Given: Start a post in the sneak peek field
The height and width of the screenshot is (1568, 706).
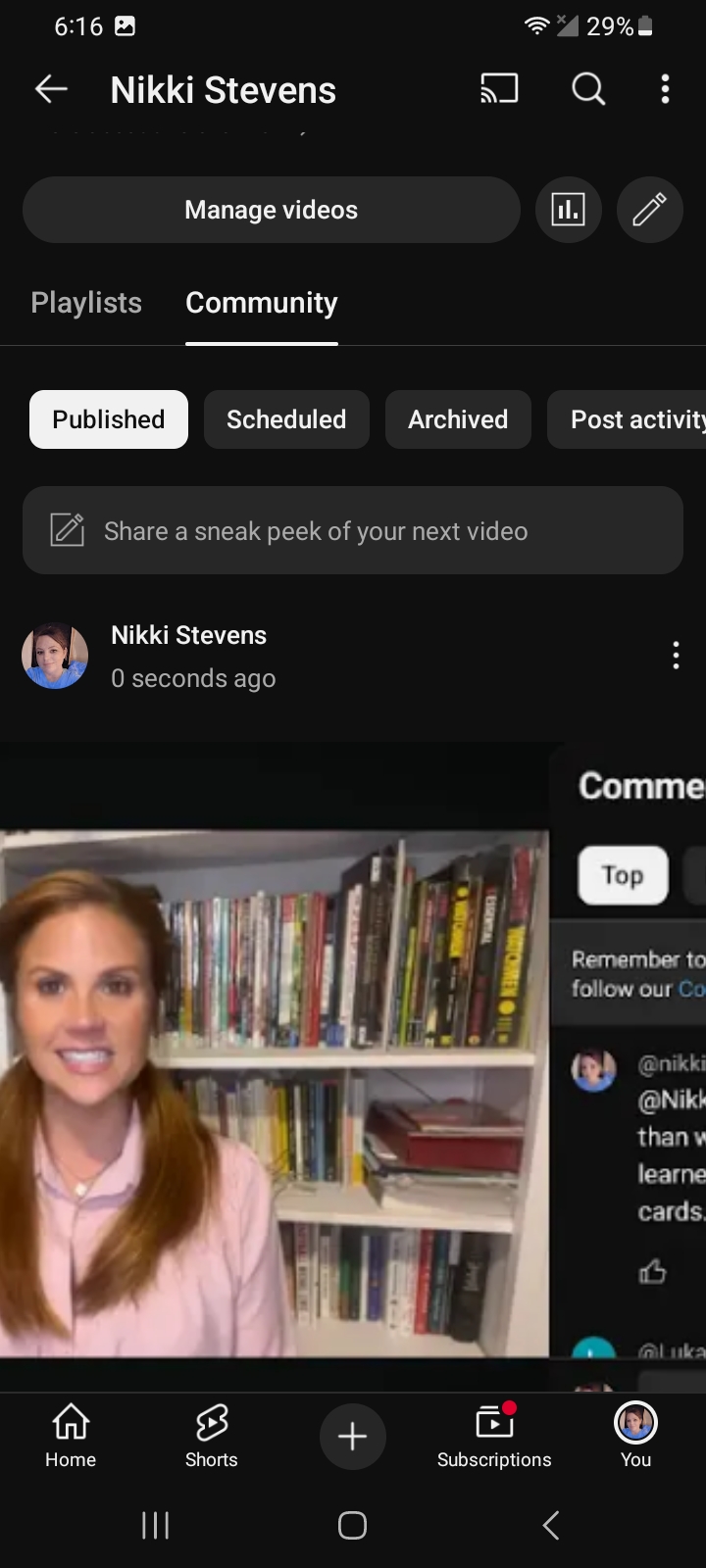Looking at the screenshot, I should [x=353, y=531].
